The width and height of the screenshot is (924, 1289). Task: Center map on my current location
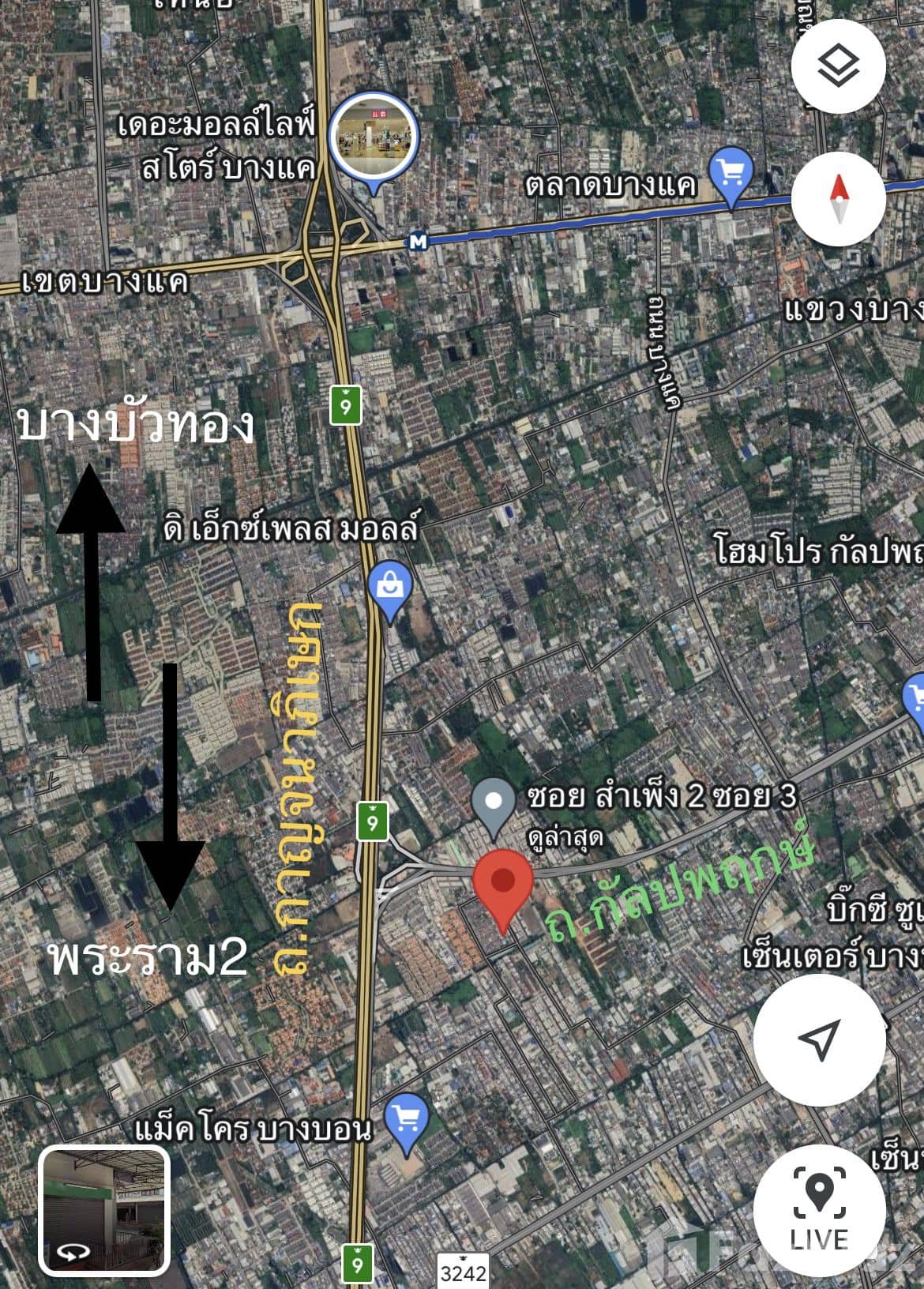[819, 1039]
